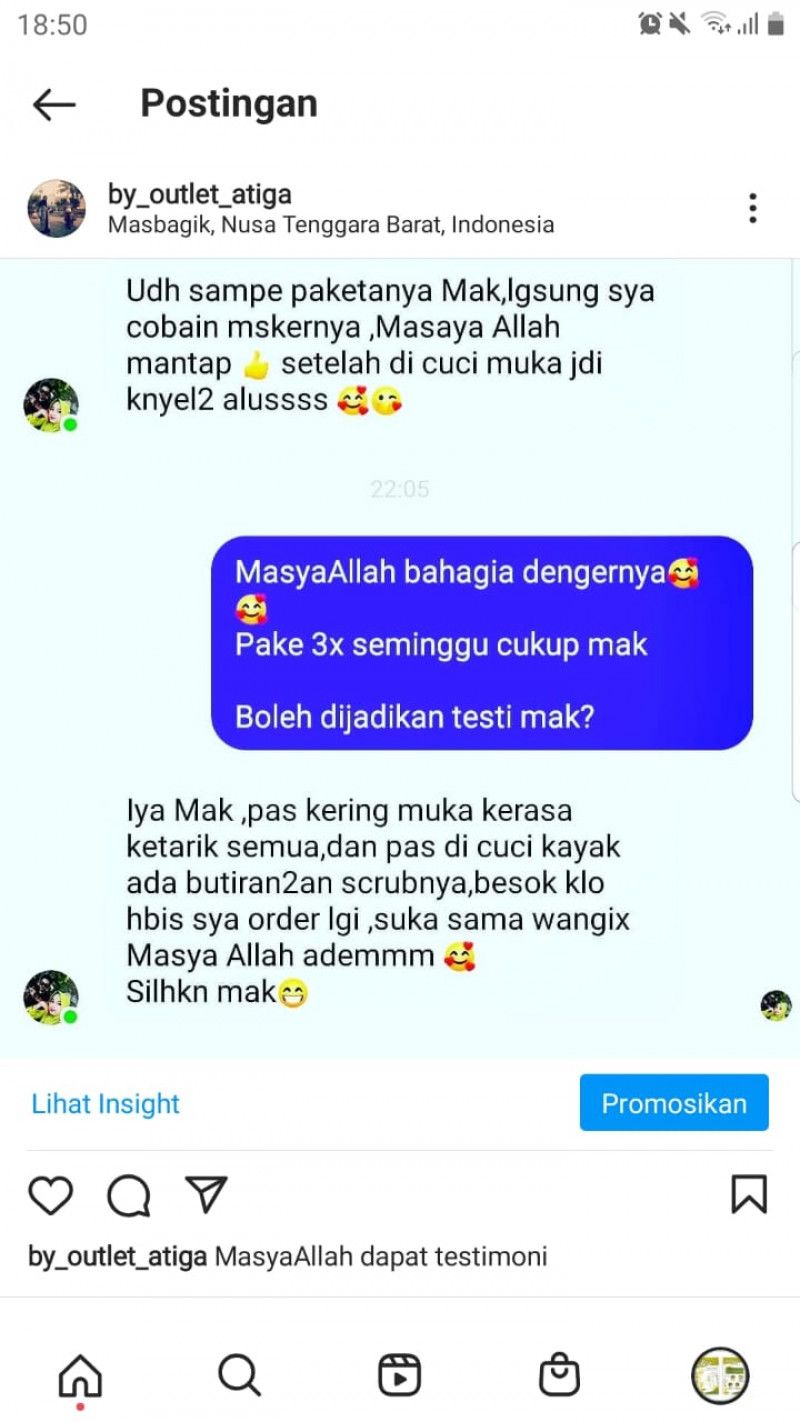This screenshot has height=1422, width=800.
Task: Open the Search tab
Action: (x=239, y=1376)
